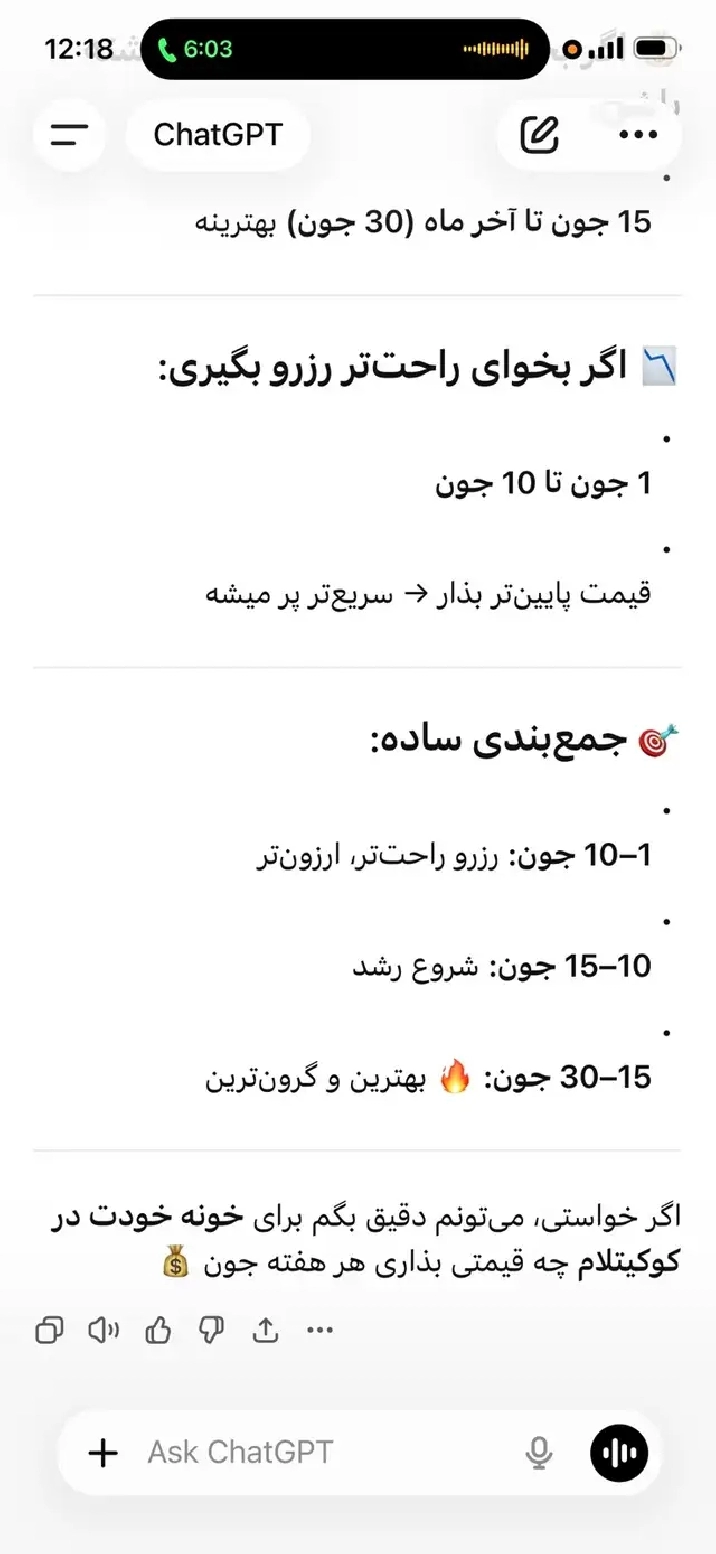
Task: Tap the ChatGPT model selector
Action: coord(218,135)
